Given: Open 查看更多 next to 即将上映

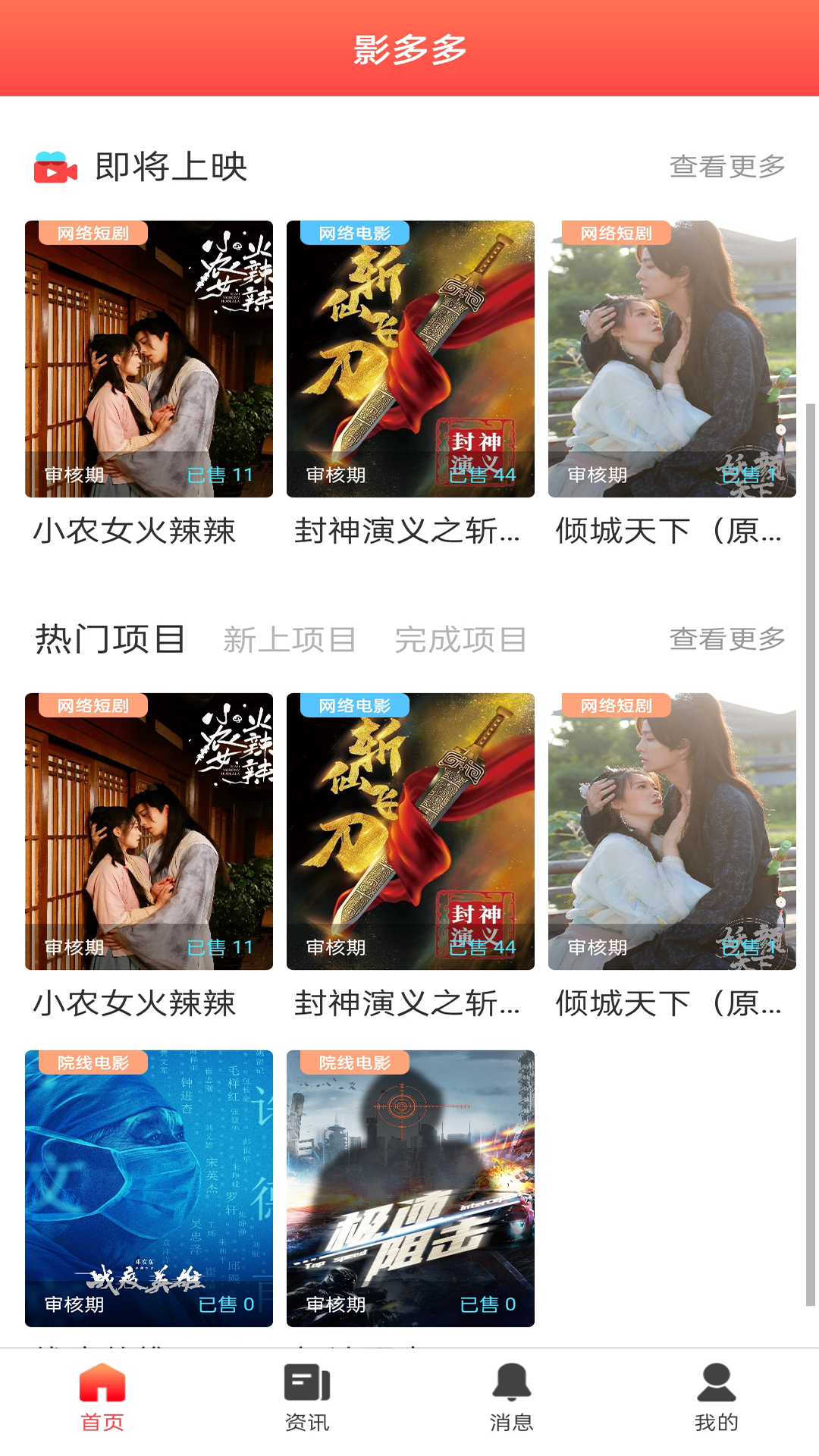Looking at the screenshot, I should (726, 166).
